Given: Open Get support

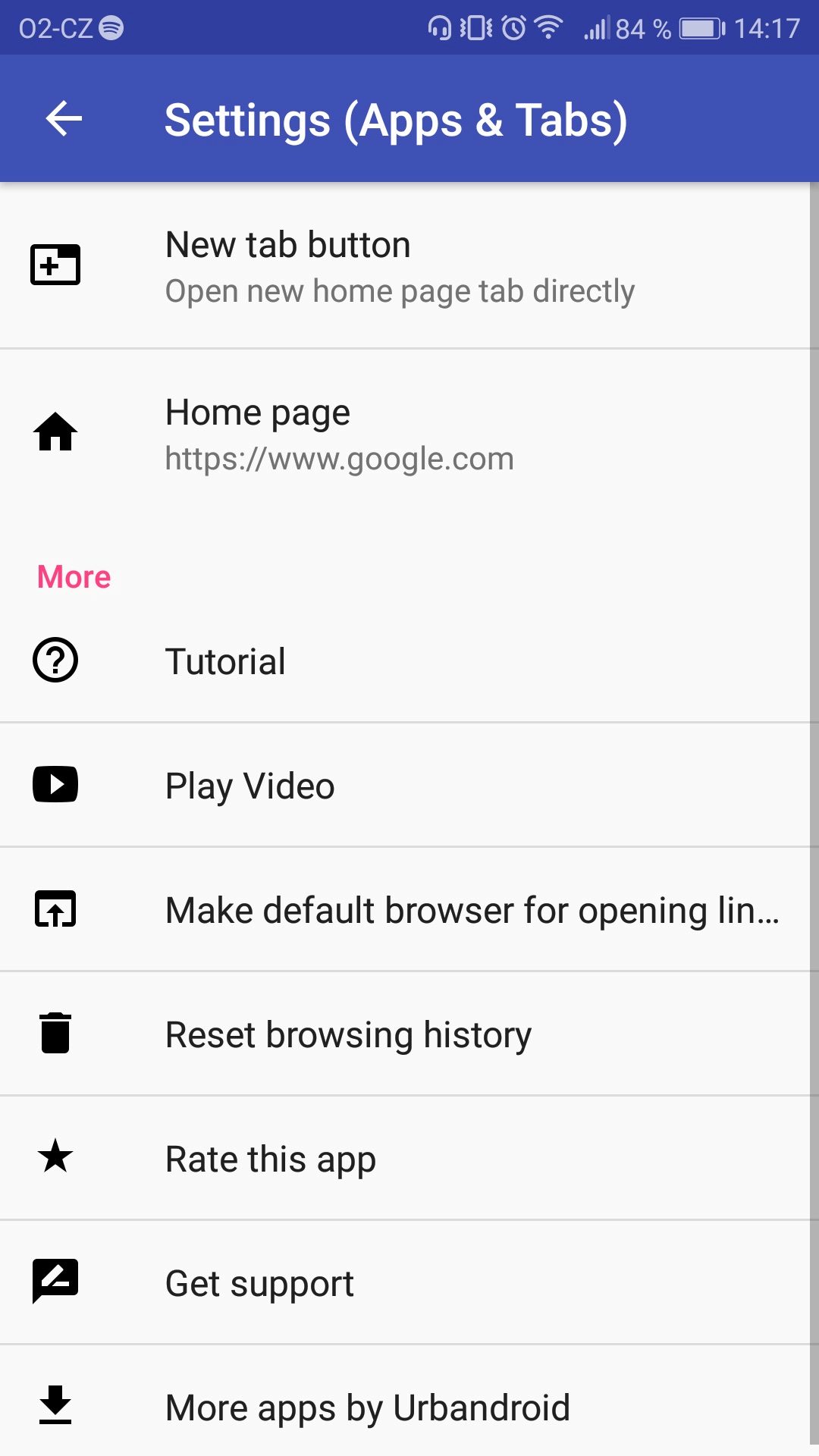Looking at the screenshot, I should pyautogui.click(x=405, y=1282).
